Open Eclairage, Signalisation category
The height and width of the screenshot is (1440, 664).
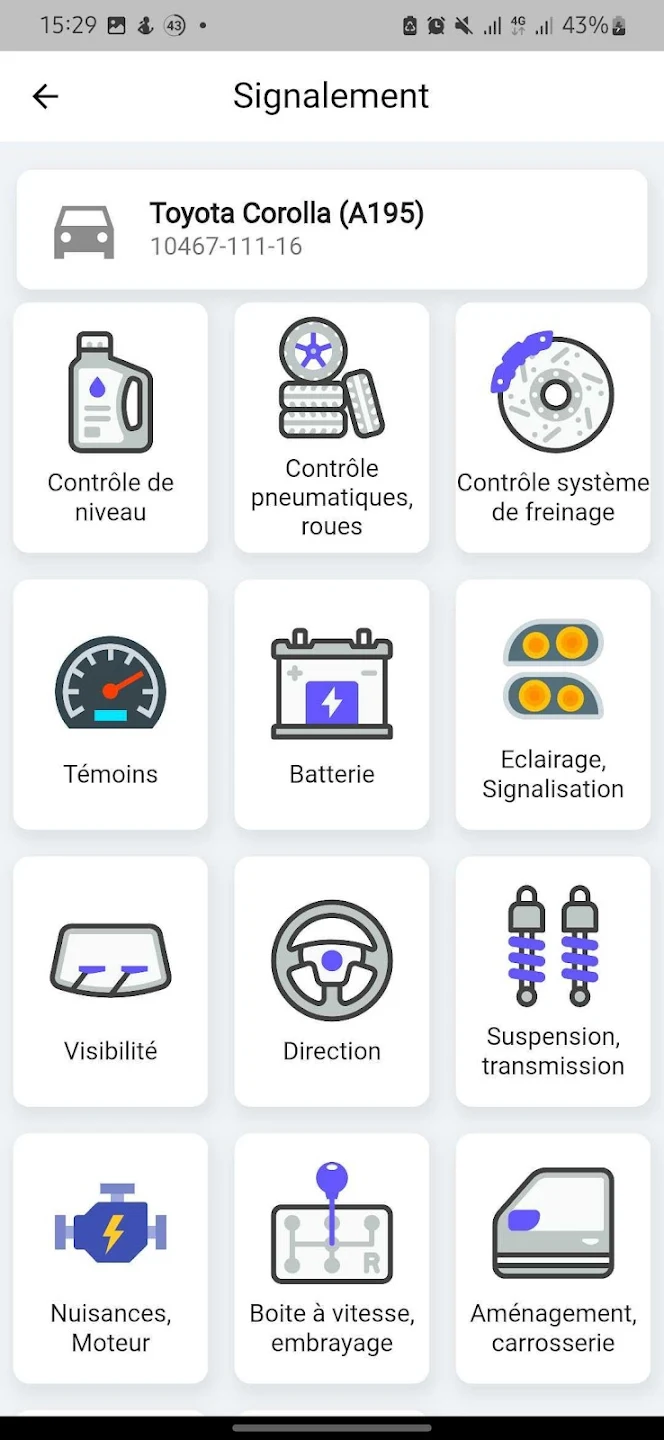[x=553, y=705]
